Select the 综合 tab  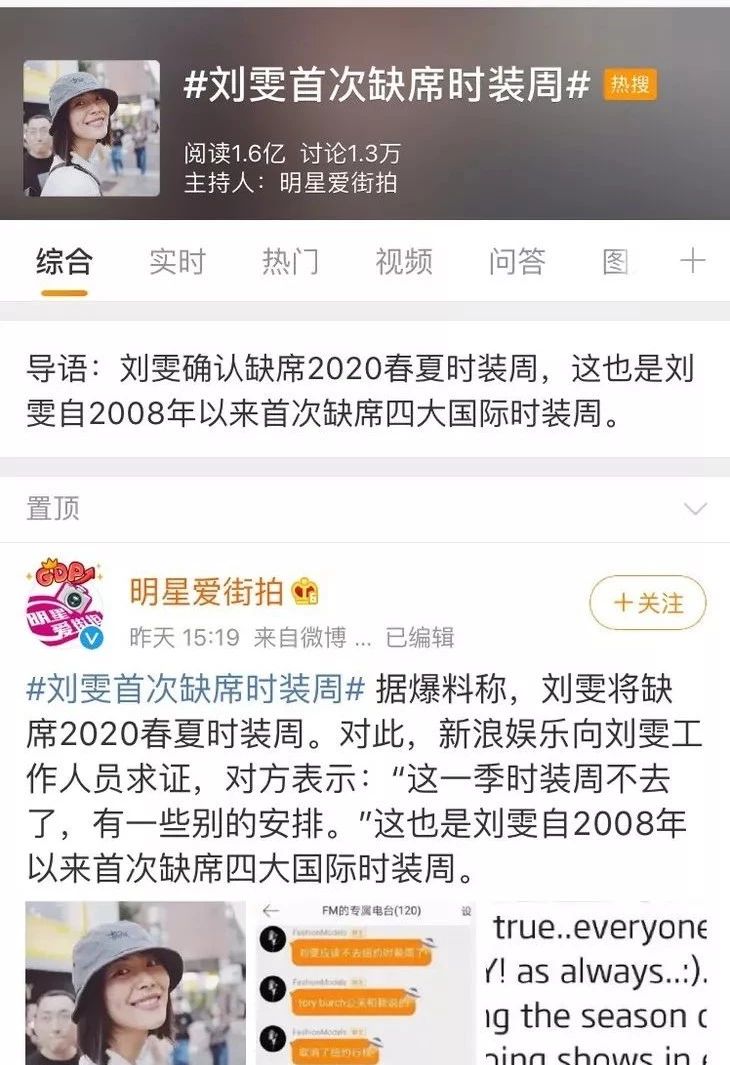point(64,262)
